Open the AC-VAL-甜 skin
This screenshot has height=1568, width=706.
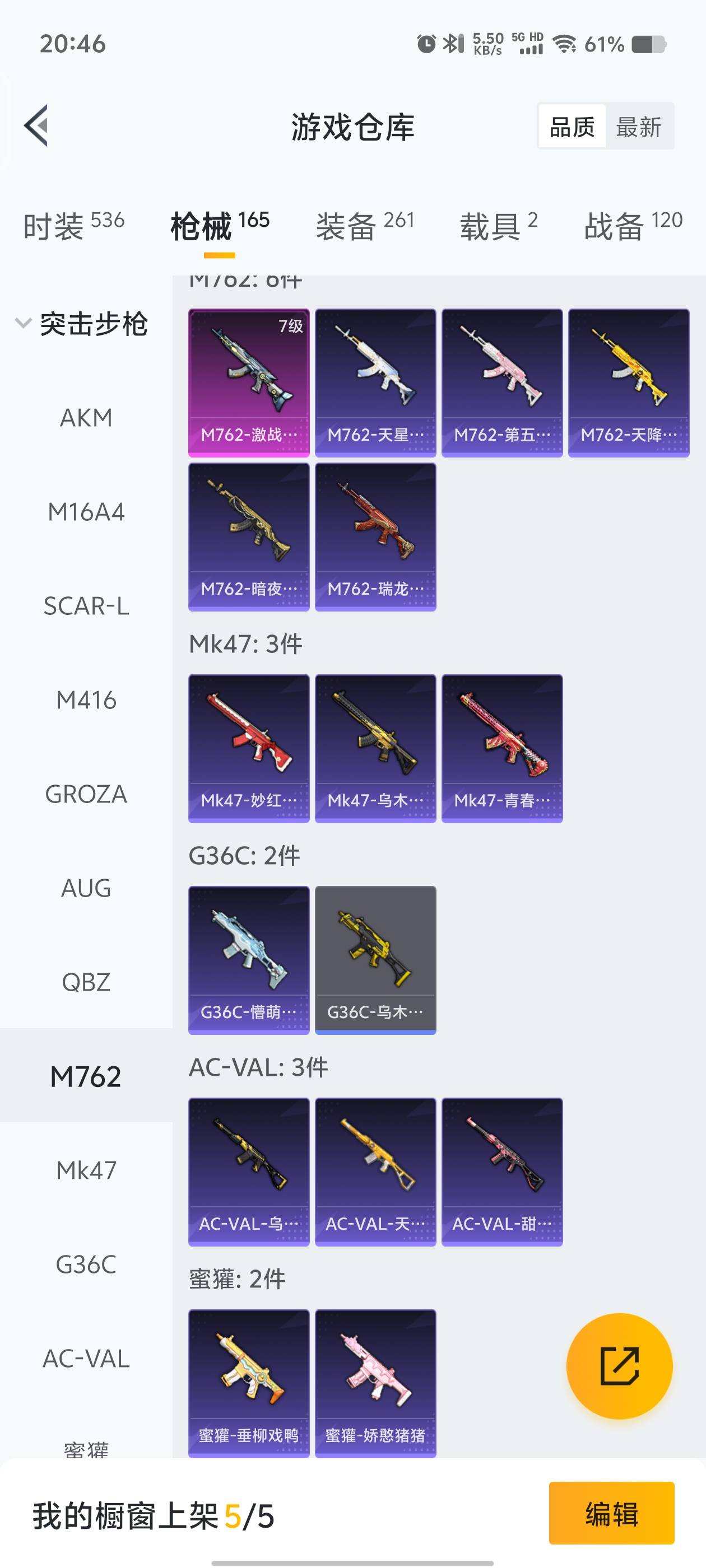click(502, 1171)
